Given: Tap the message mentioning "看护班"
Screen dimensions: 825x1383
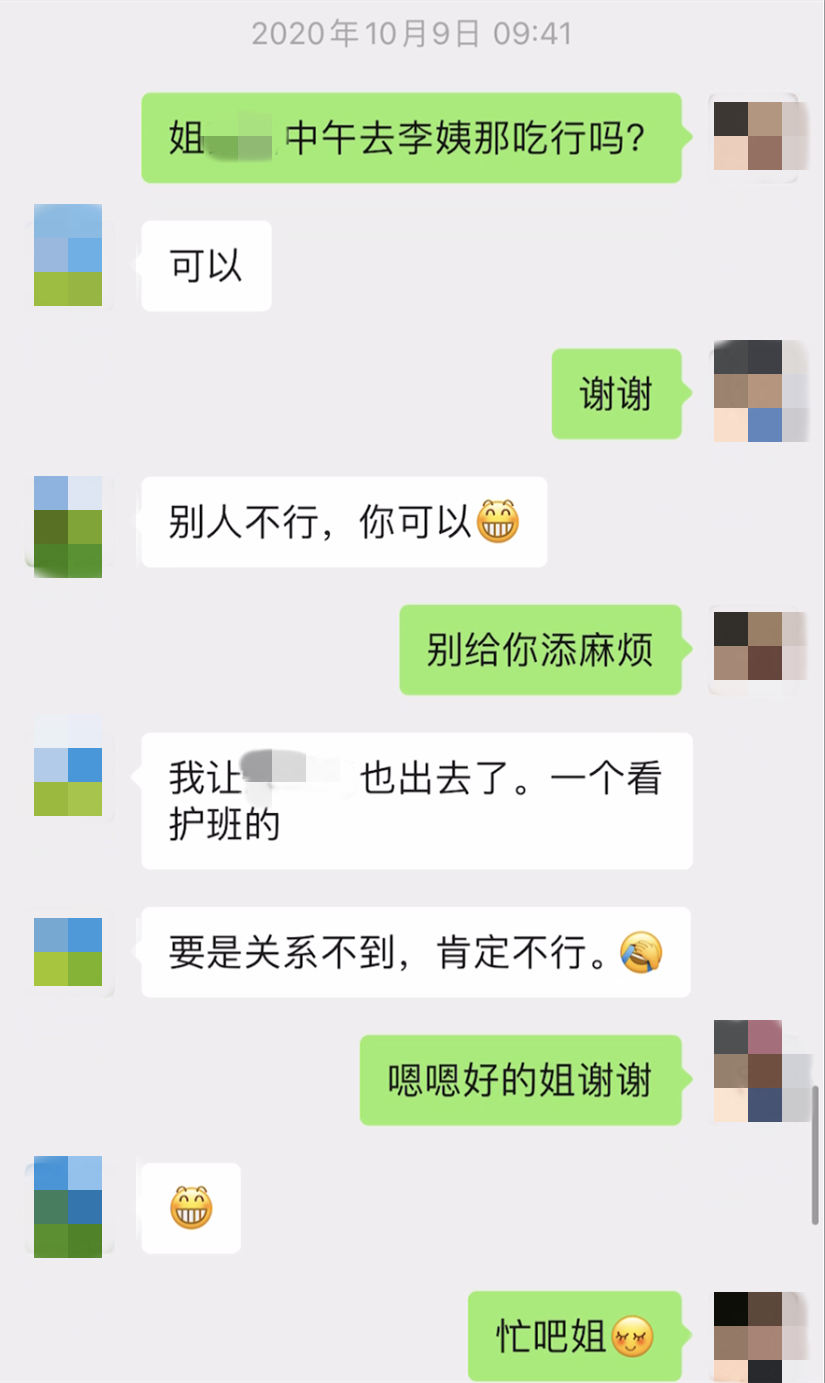Looking at the screenshot, I should [x=415, y=800].
